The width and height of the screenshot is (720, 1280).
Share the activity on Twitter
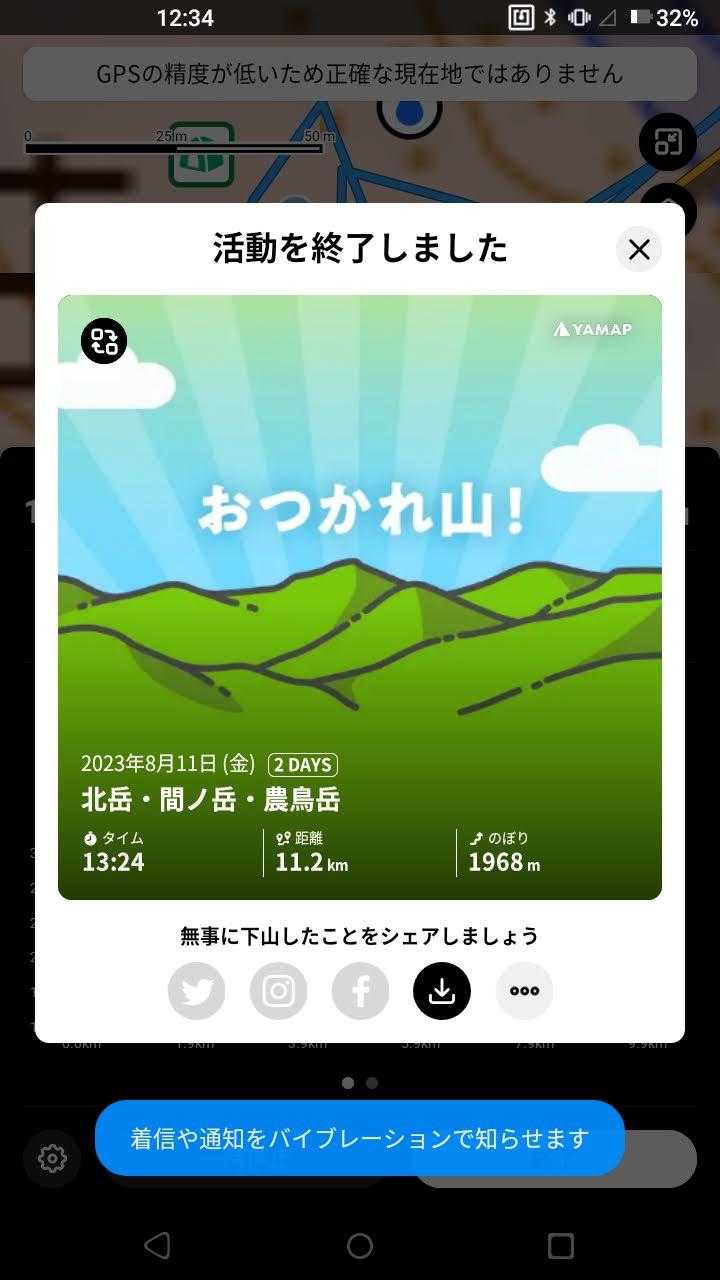click(x=197, y=991)
